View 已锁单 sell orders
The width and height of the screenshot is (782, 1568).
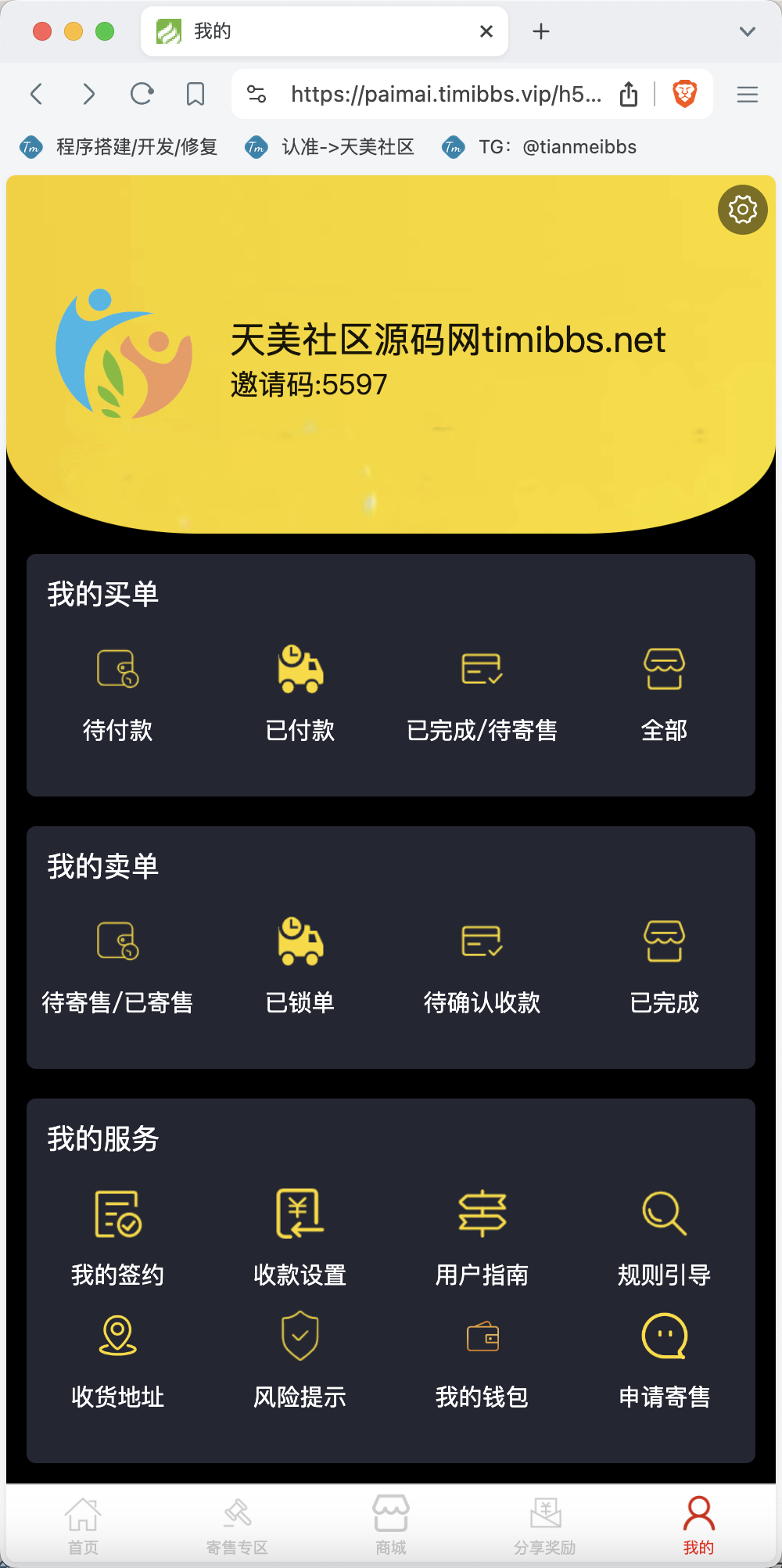[x=300, y=962]
